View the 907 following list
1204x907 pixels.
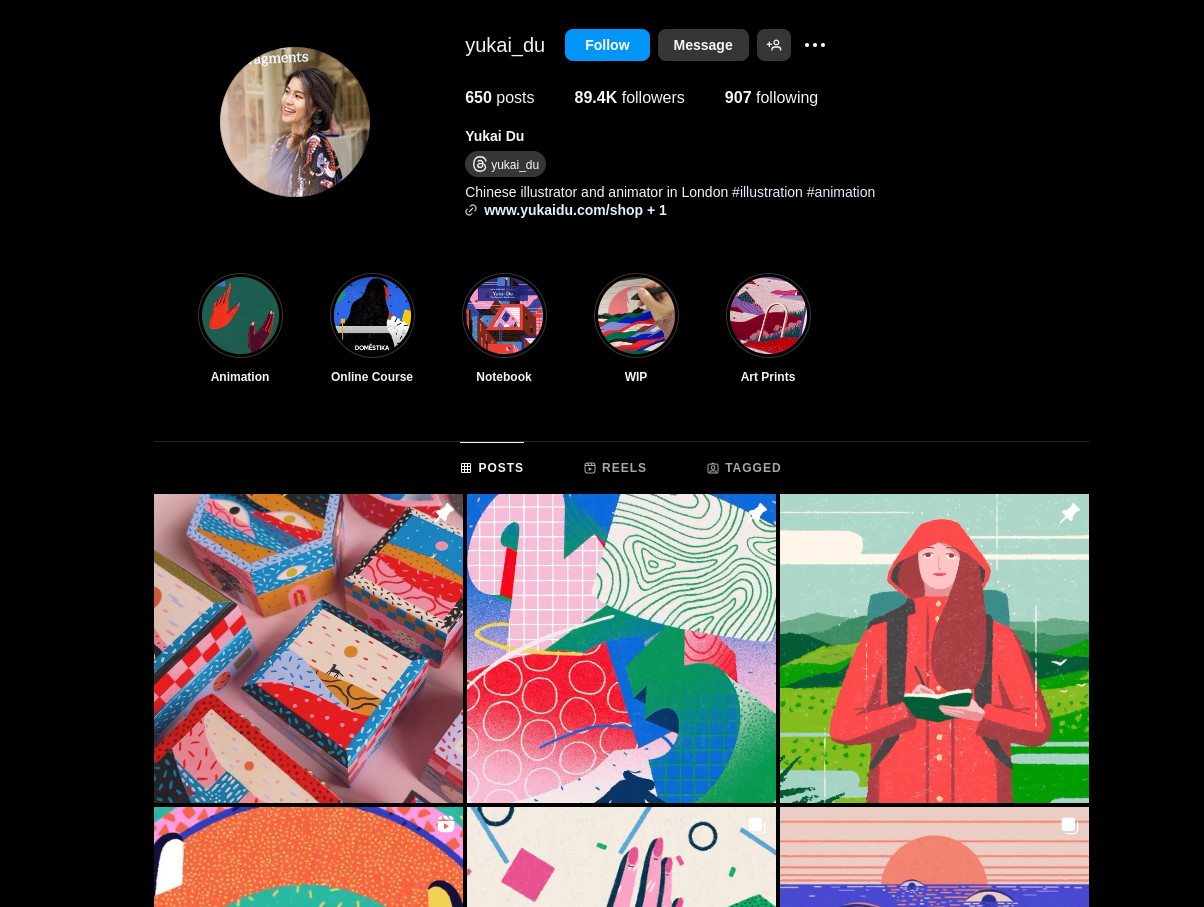[x=770, y=98]
